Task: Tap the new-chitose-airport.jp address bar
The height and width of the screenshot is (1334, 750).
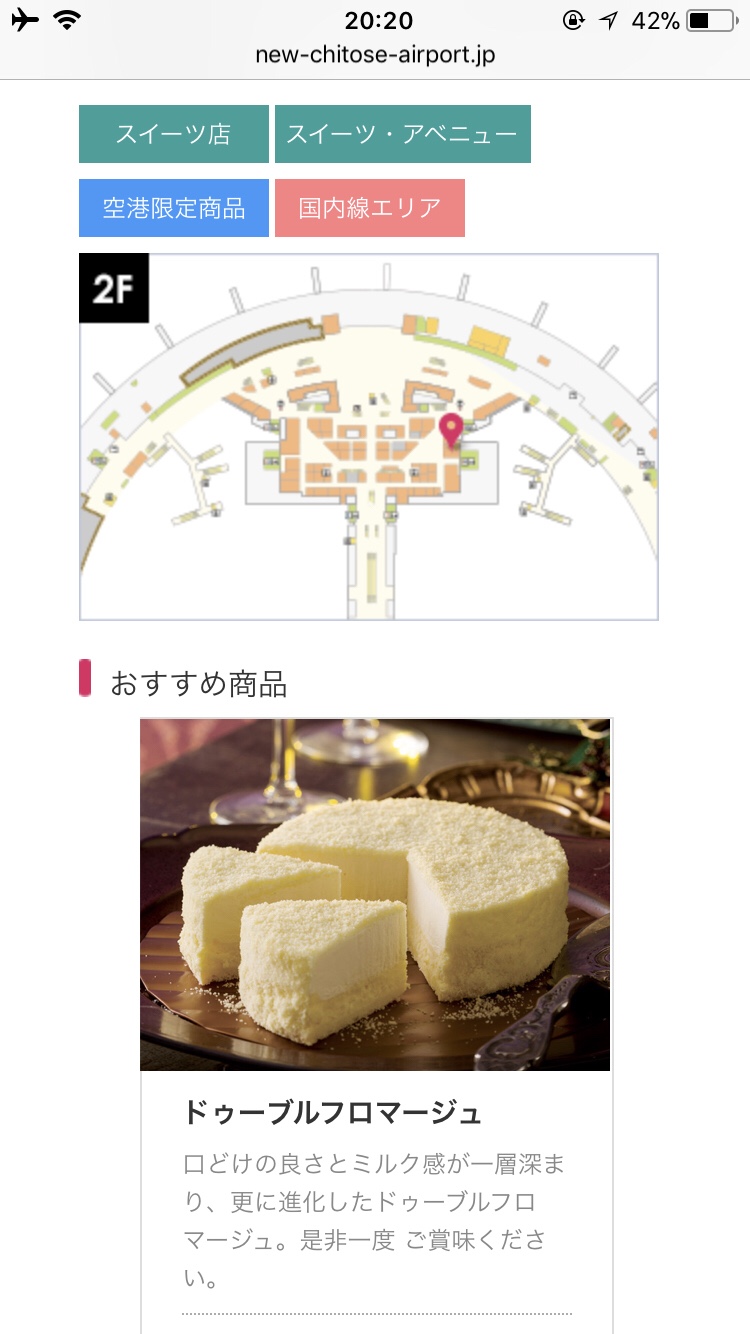Action: tap(375, 54)
